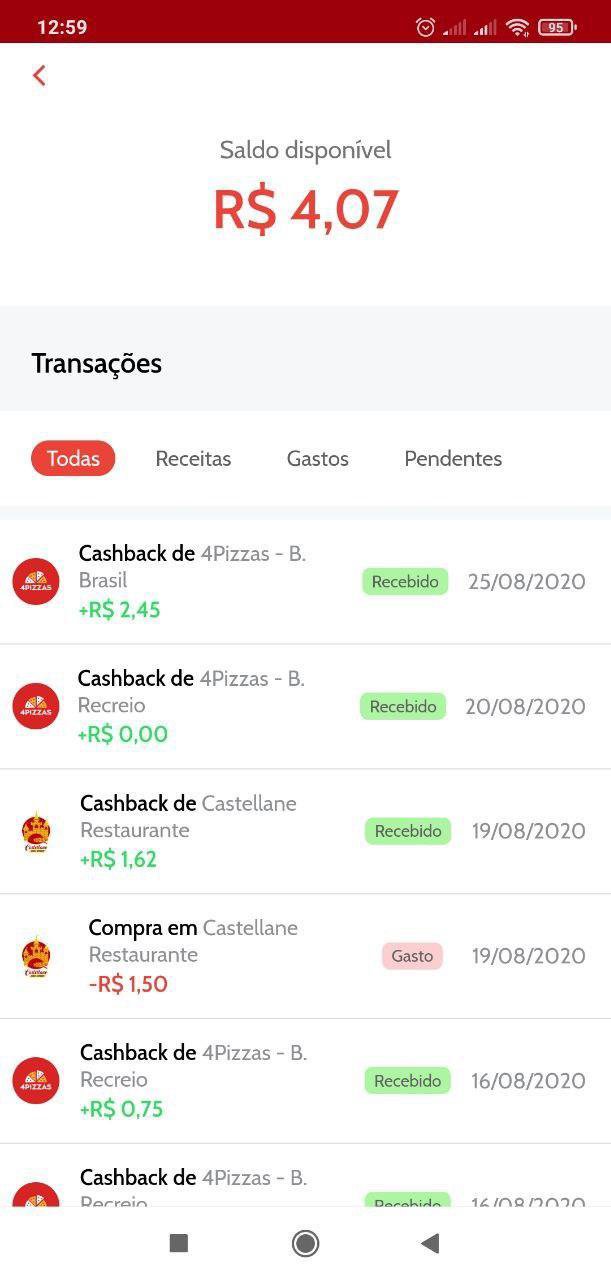
Task: Open the Castellane purchase of R$ 1,50
Action: [x=305, y=956]
